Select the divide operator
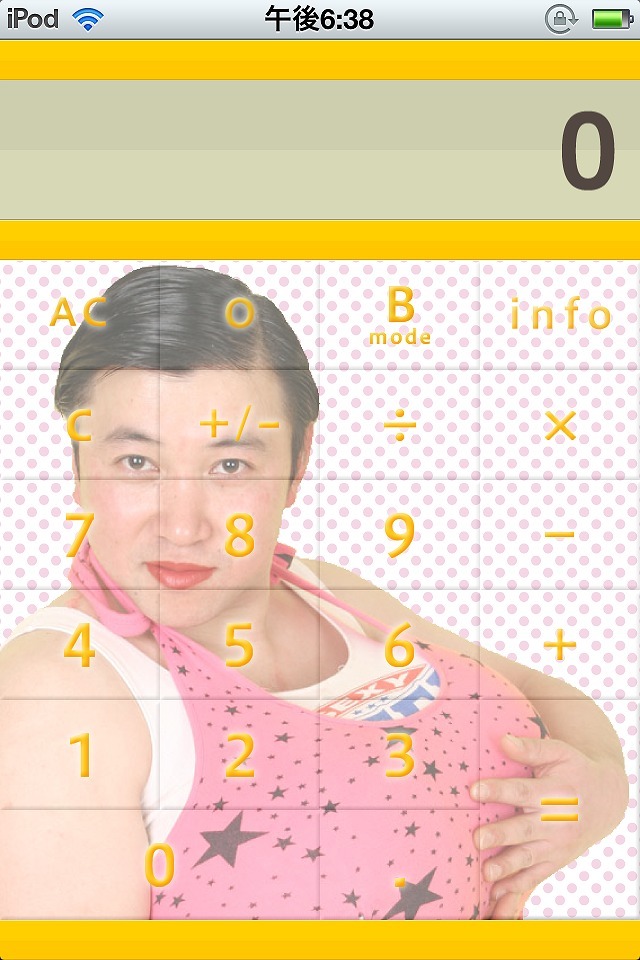Image resolution: width=640 pixels, height=960 pixels. 400,426
